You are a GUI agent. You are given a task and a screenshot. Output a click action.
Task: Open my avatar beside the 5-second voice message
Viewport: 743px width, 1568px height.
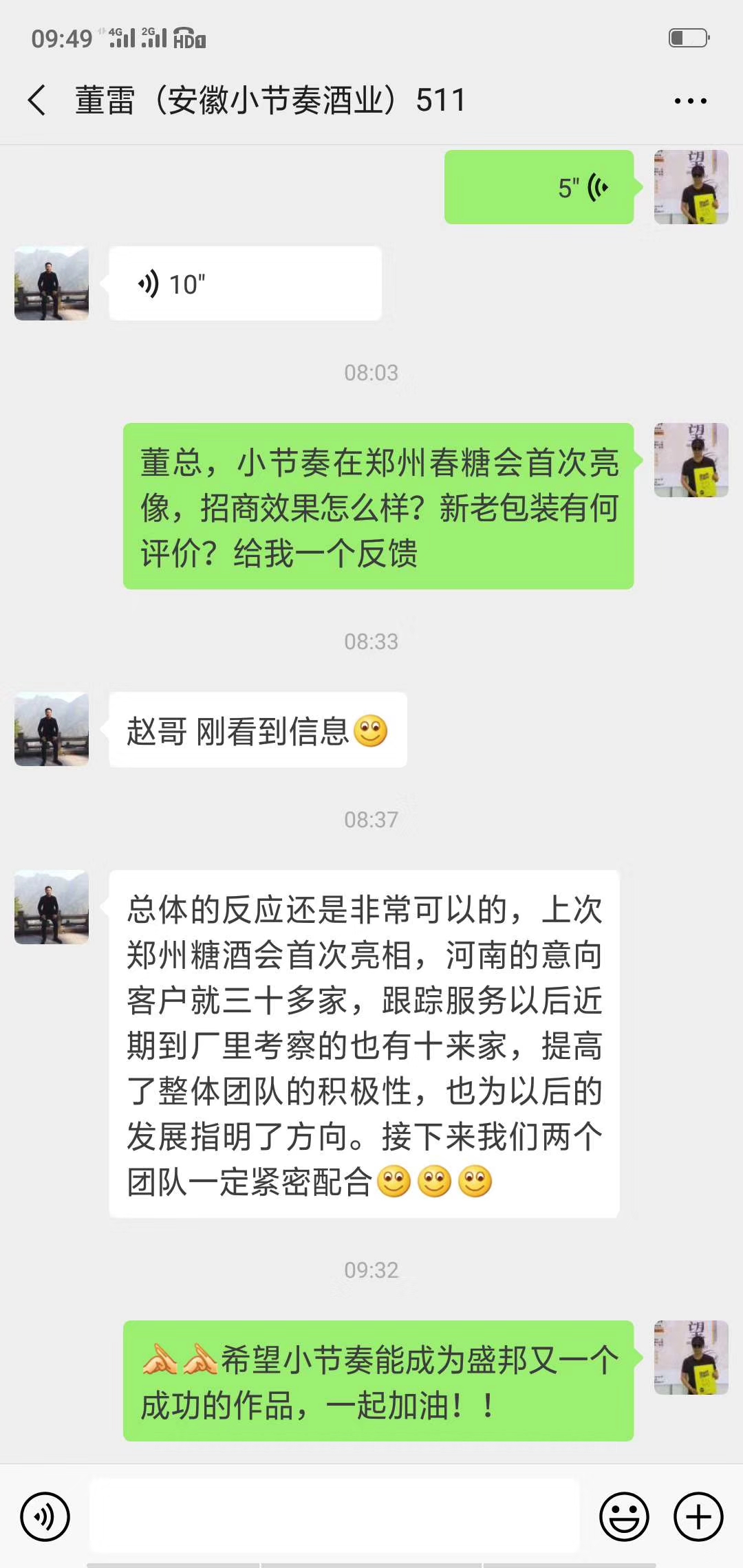[691, 187]
